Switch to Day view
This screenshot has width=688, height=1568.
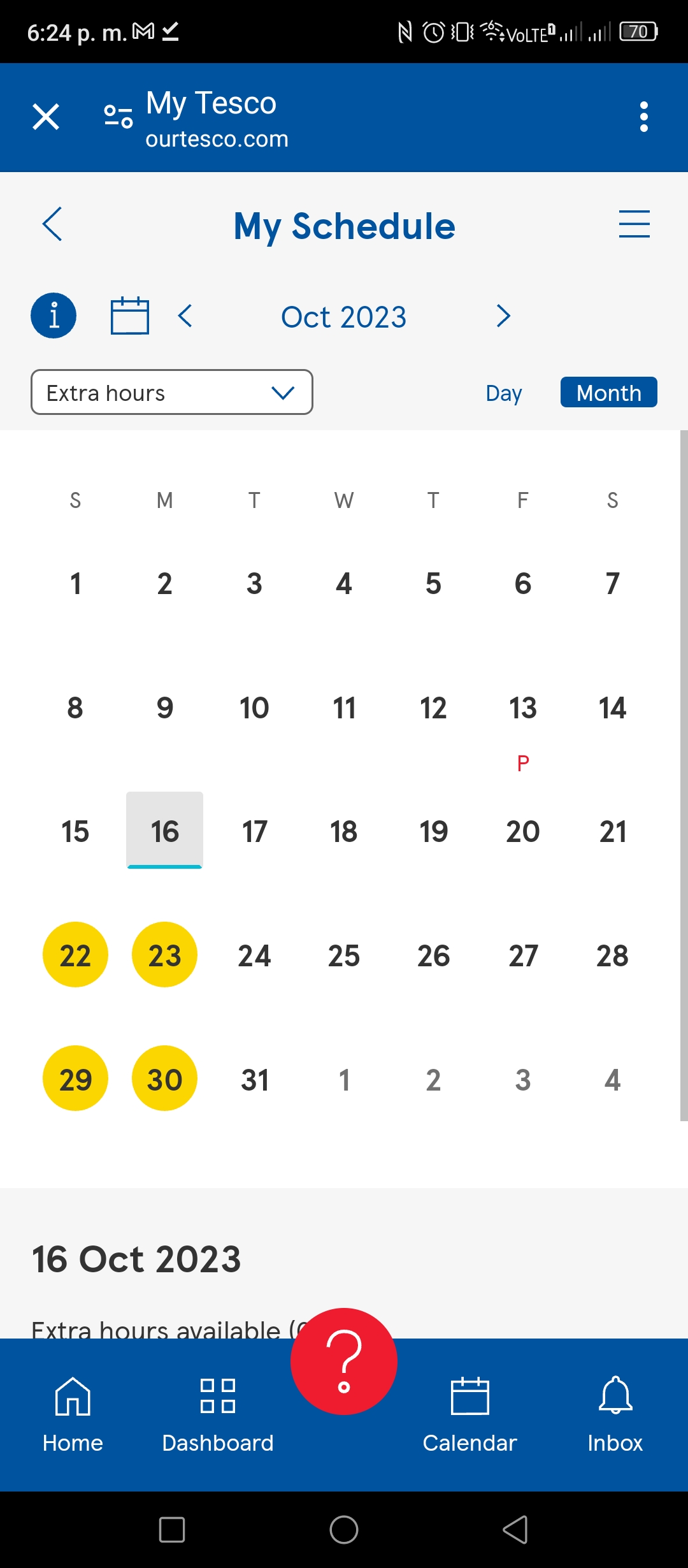click(x=503, y=393)
